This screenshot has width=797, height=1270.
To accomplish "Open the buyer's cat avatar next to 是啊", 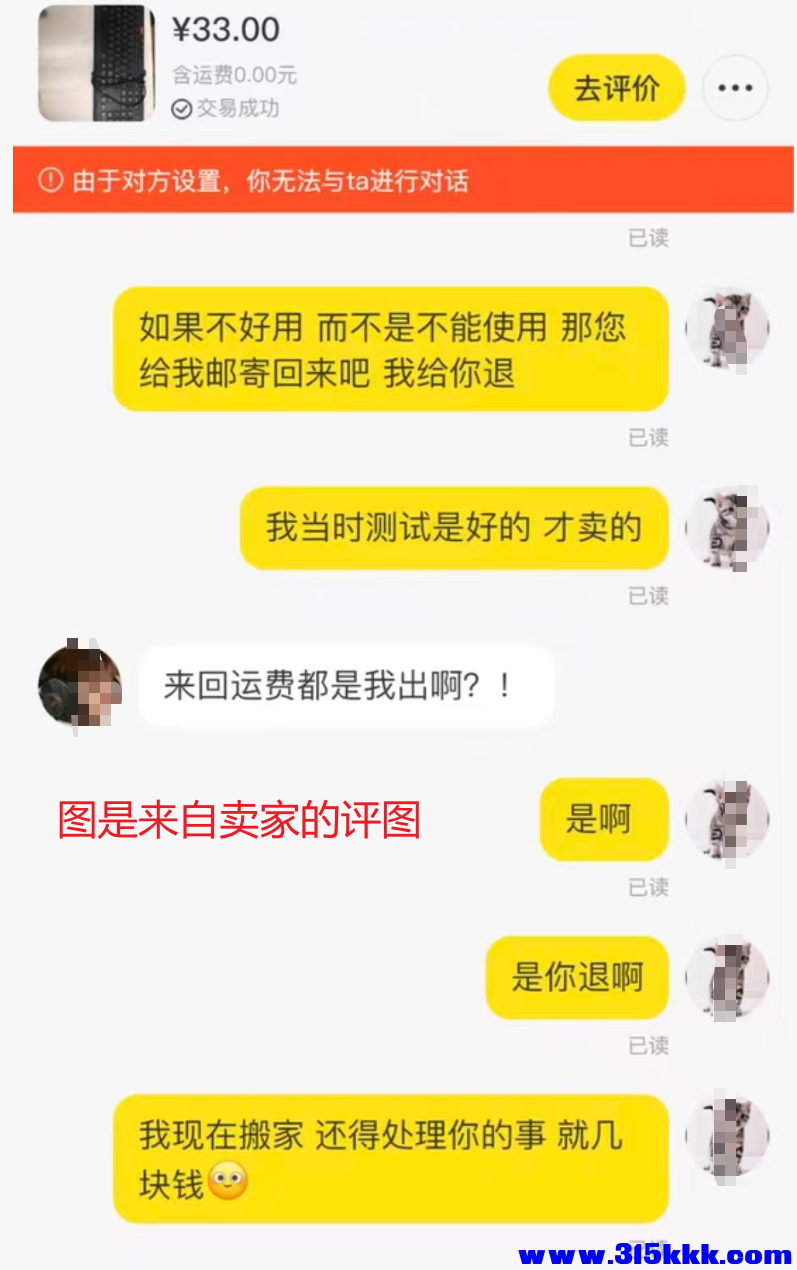I will tap(727, 820).
